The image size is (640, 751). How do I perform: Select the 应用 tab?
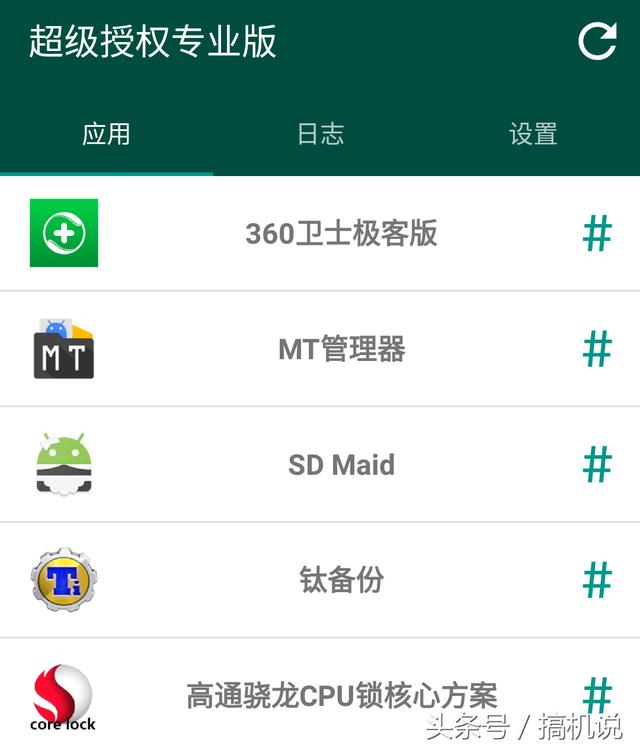pos(106,134)
